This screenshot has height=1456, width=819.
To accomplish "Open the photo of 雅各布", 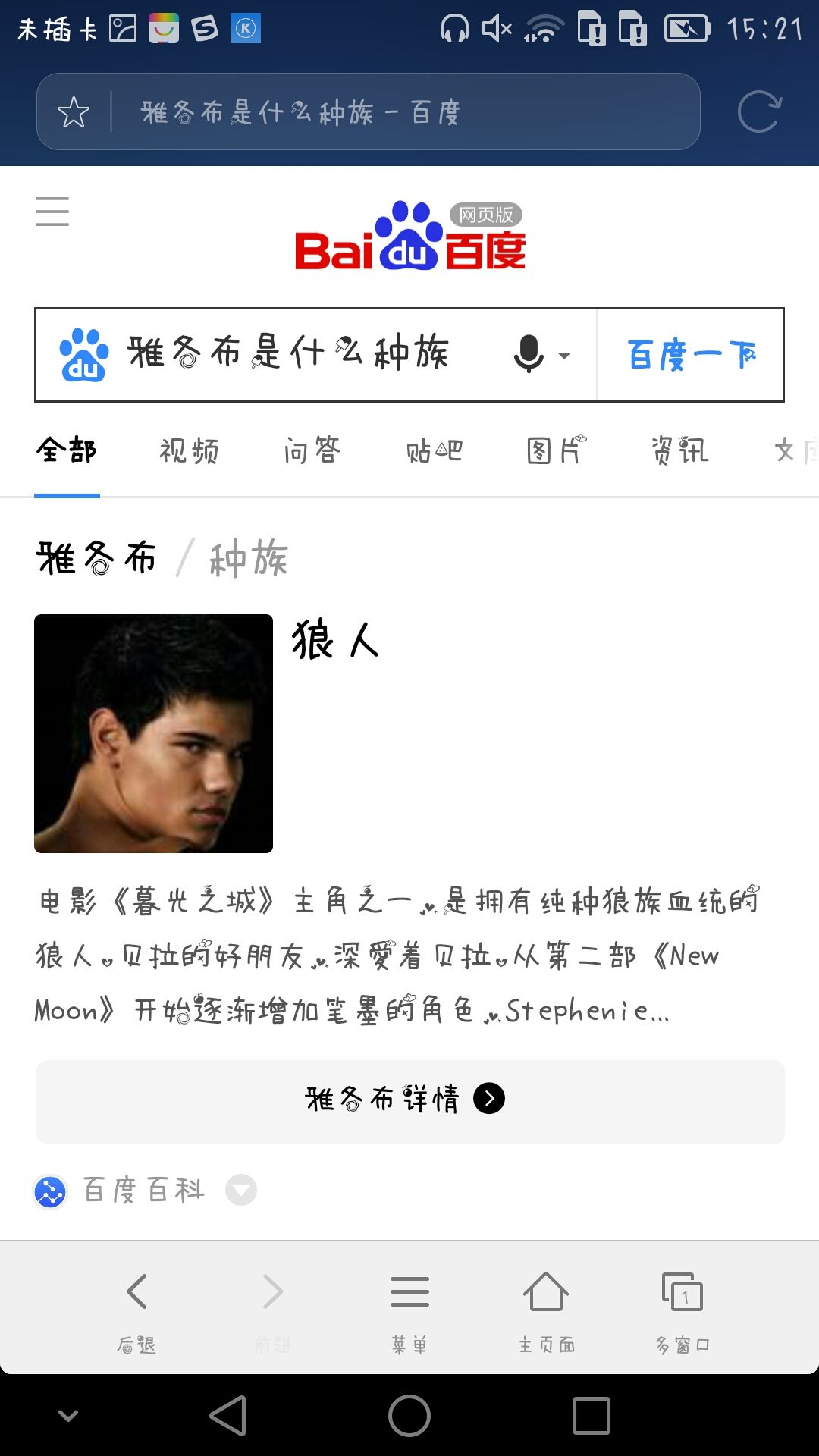I will click(153, 733).
